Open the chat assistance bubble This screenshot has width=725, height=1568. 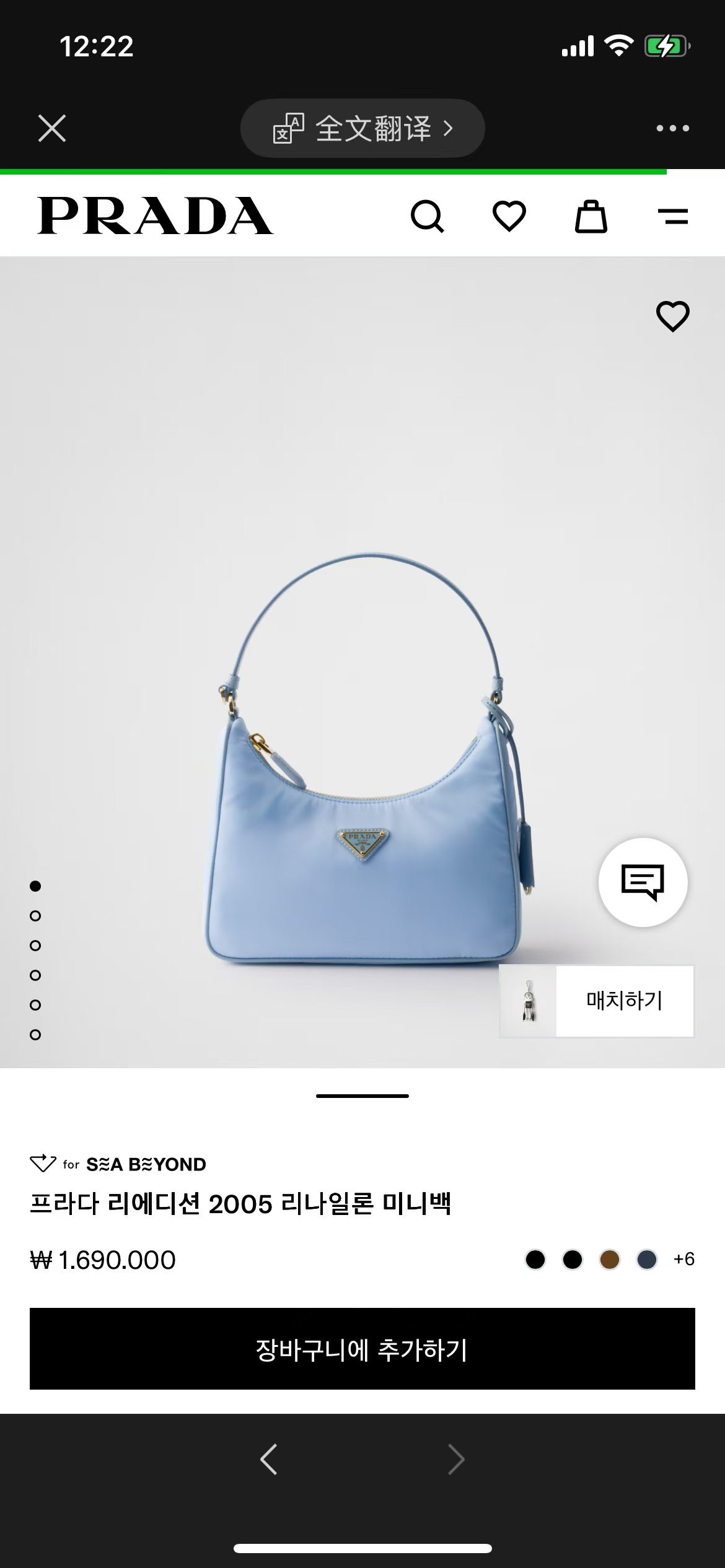click(643, 882)
